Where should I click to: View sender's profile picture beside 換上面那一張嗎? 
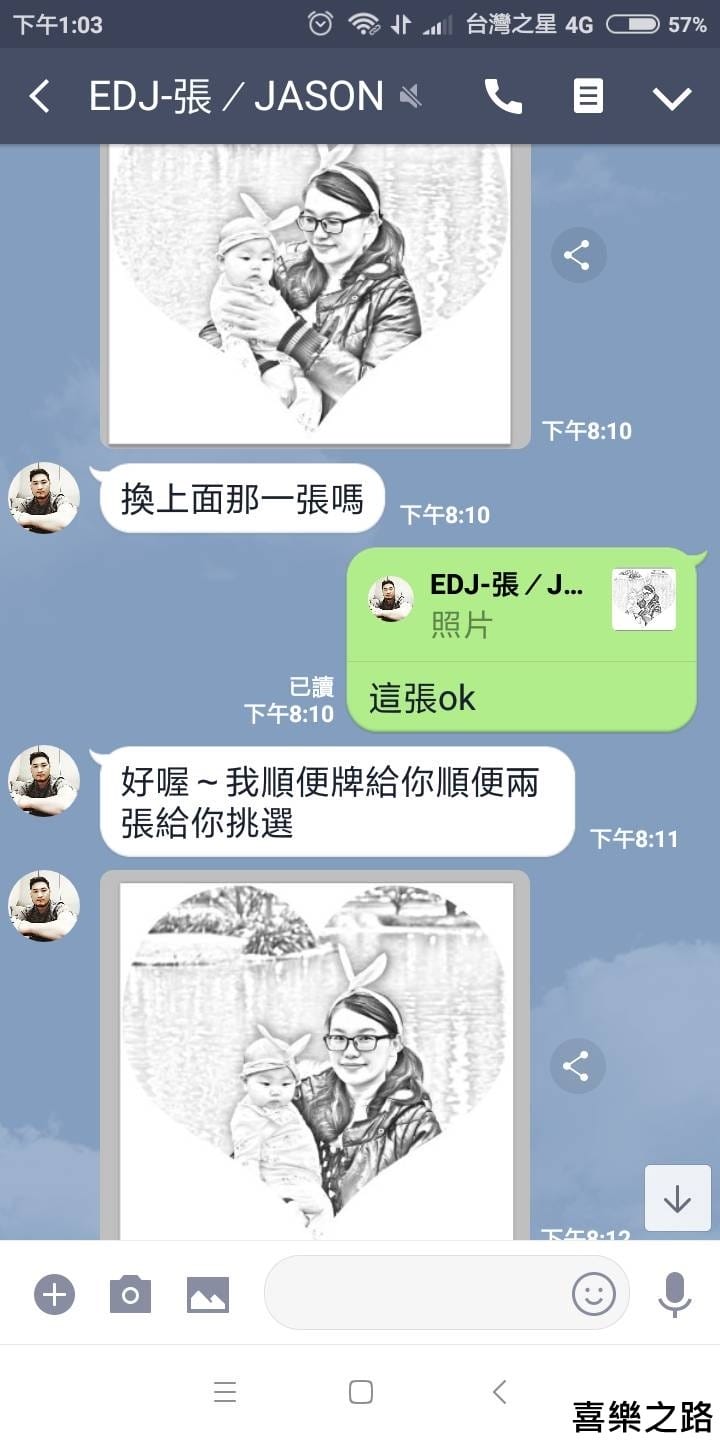point(43,498)
